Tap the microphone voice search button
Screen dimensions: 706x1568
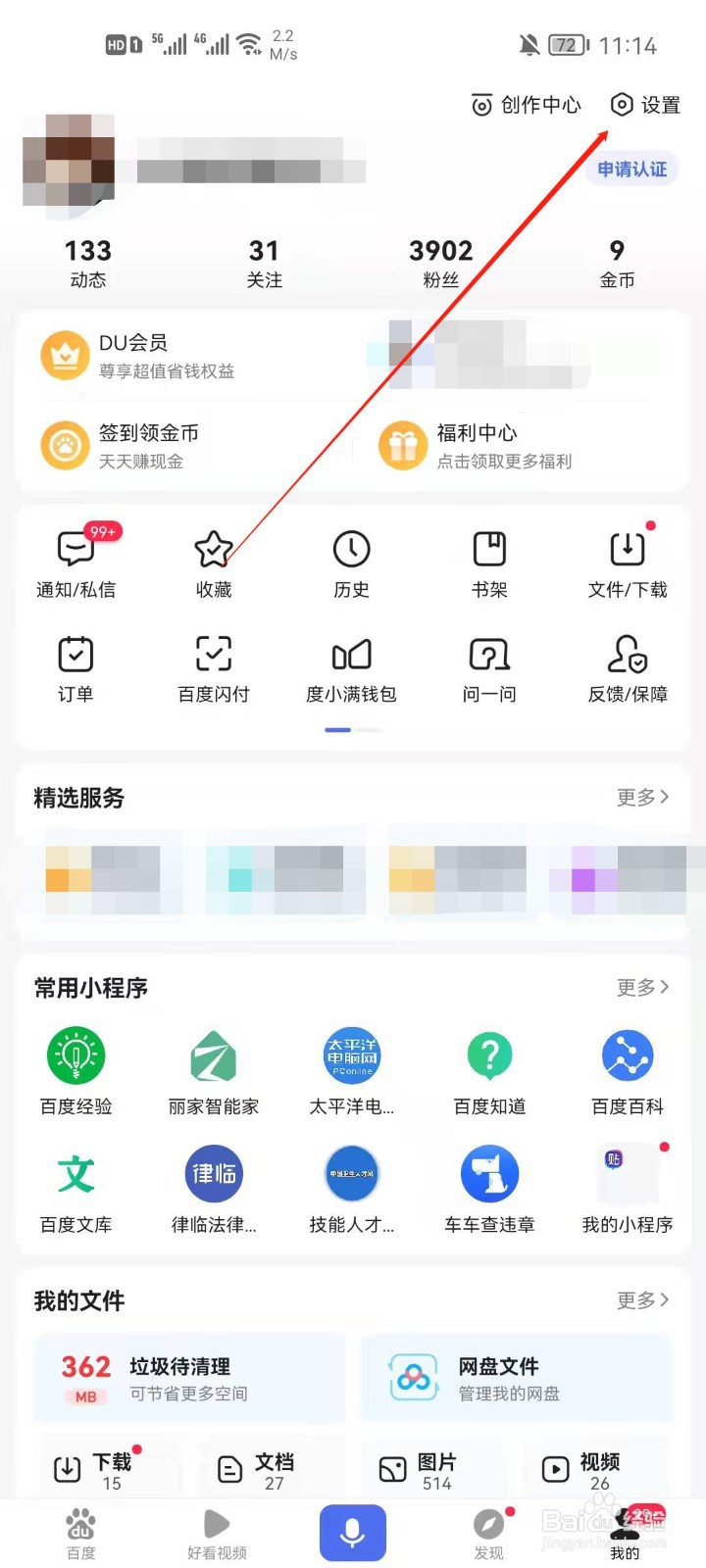tap(352, 1534)
